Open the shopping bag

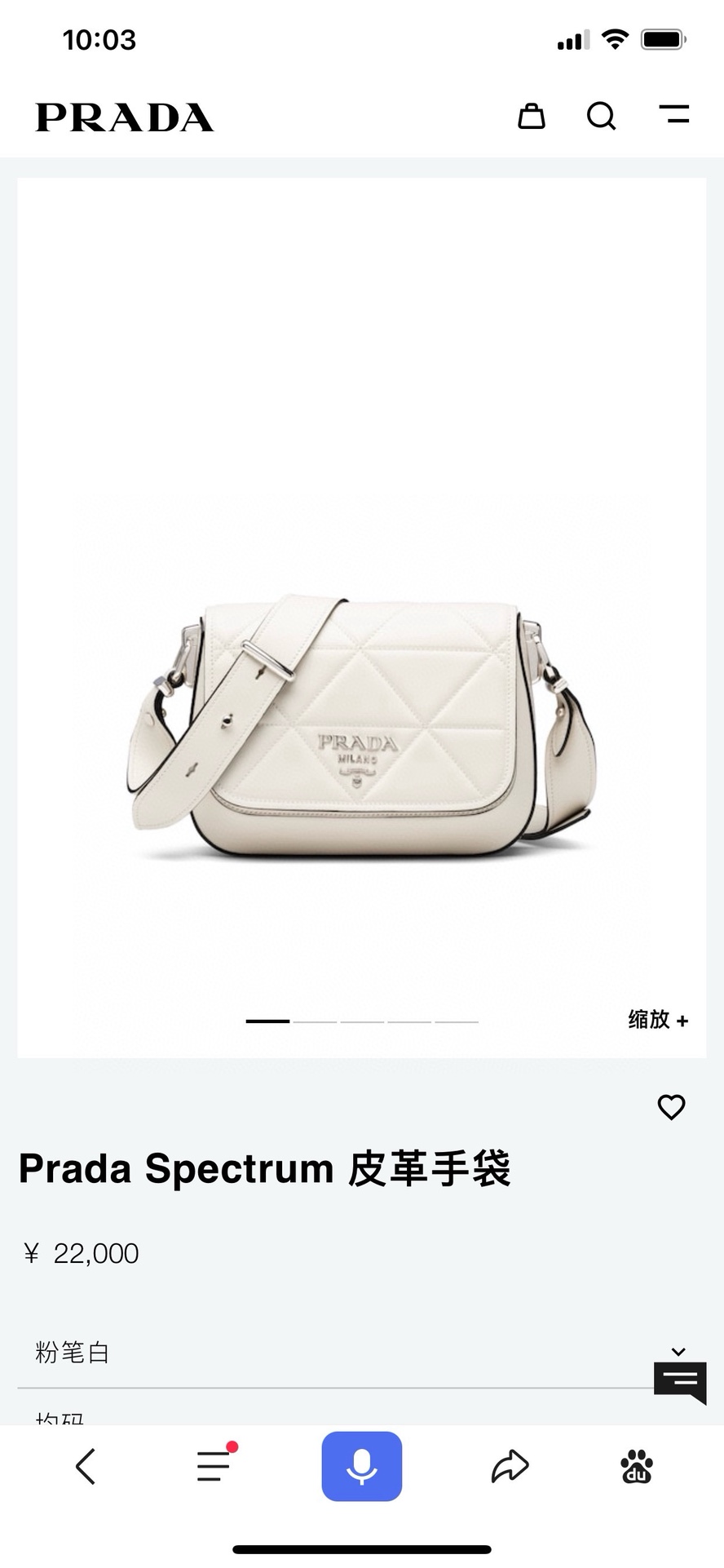(532, 116)
